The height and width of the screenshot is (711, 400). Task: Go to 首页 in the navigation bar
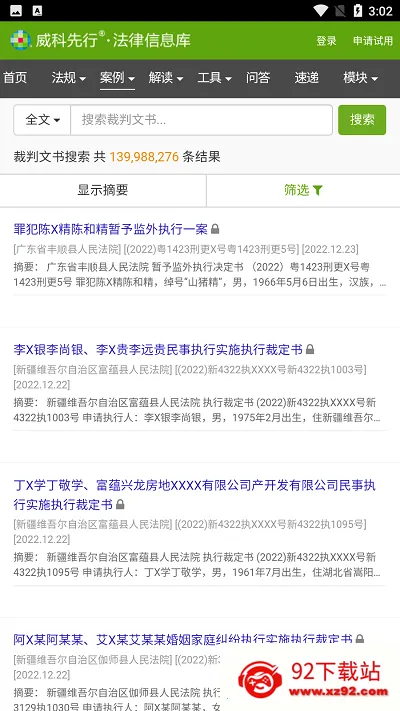[x=15, y=78]
